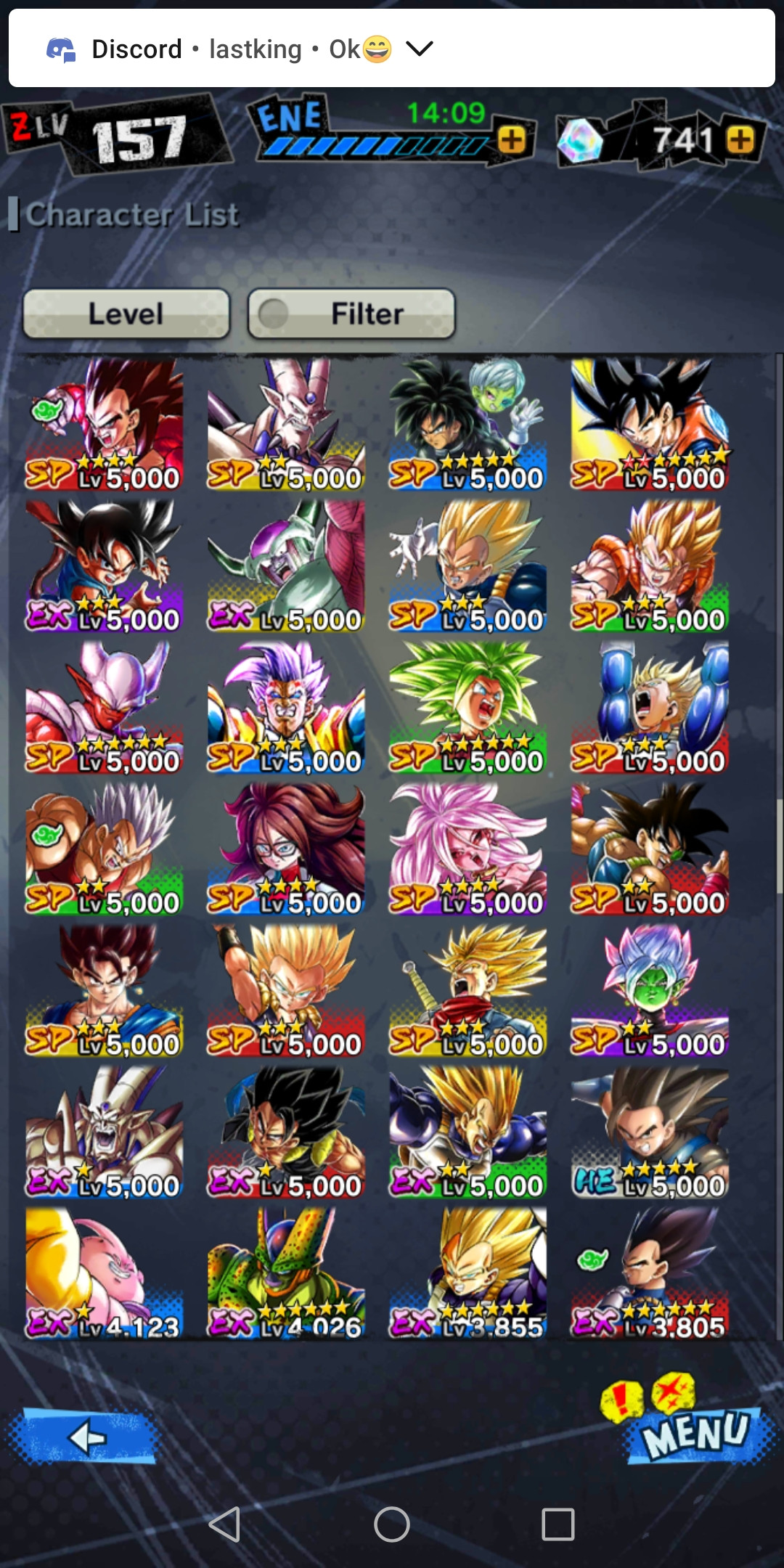
Task: Open the Majin Buu card at level 4,123
Action: 104,1273
